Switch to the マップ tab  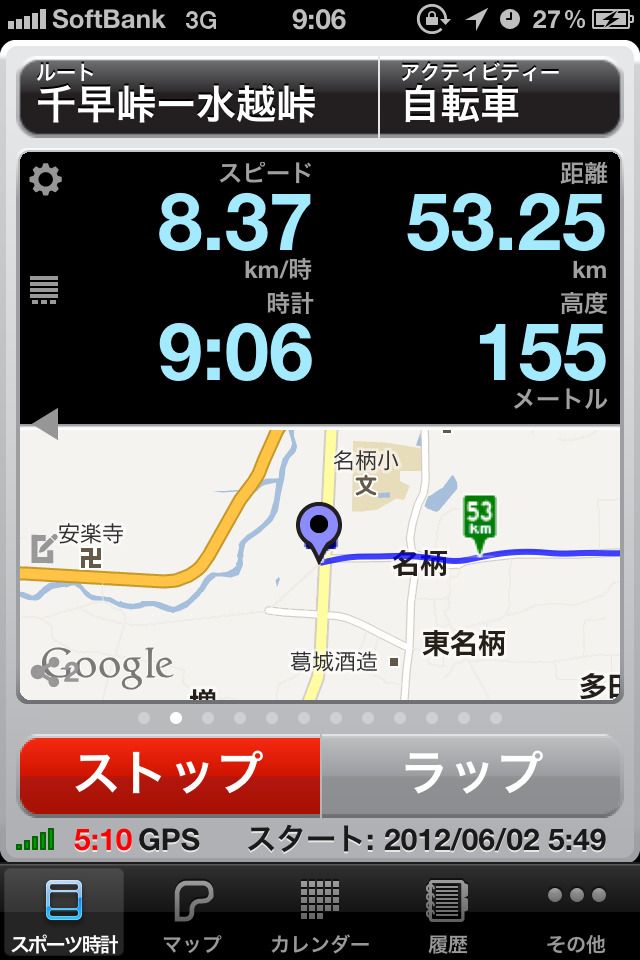(192, 915)
